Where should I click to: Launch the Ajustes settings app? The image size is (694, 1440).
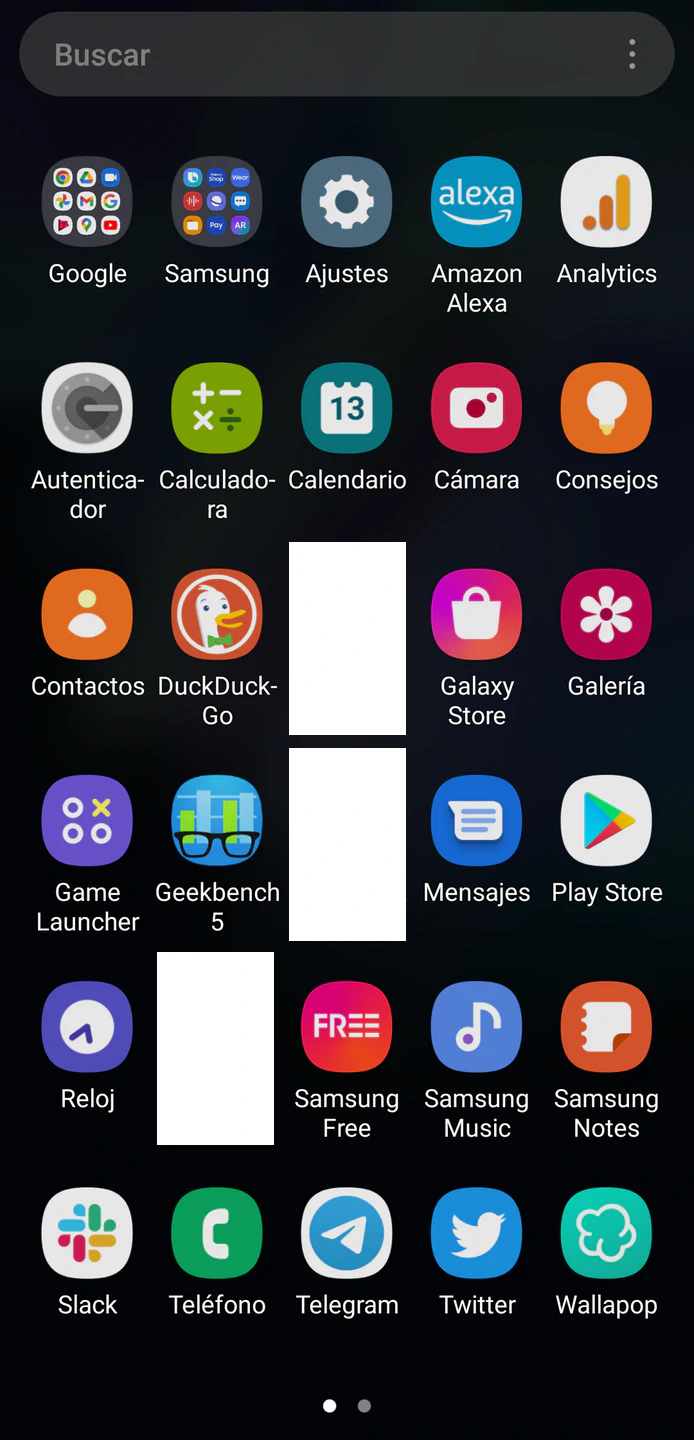click(347, 202)
